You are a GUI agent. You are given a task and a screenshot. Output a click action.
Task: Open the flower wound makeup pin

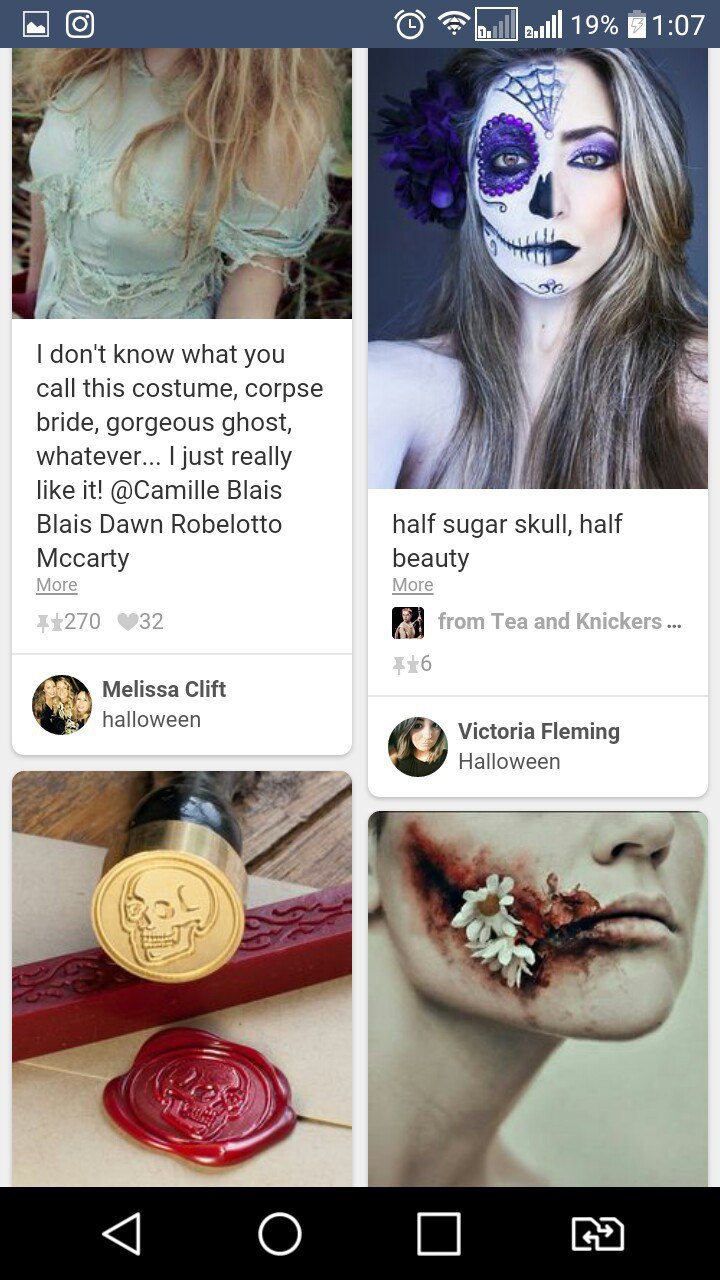(537, 1000)
